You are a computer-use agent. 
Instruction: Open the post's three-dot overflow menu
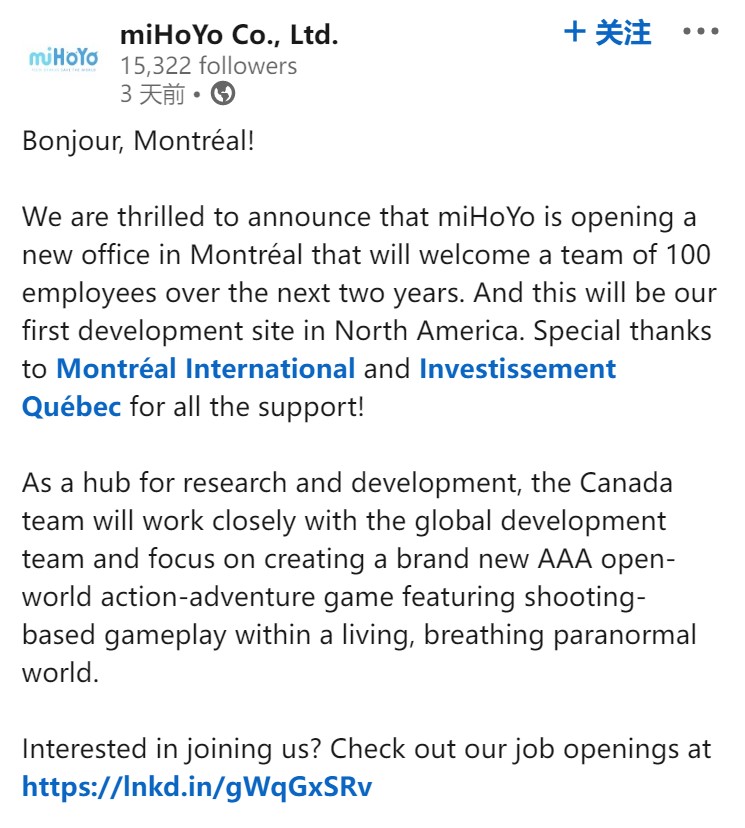[x=700, y=33]
